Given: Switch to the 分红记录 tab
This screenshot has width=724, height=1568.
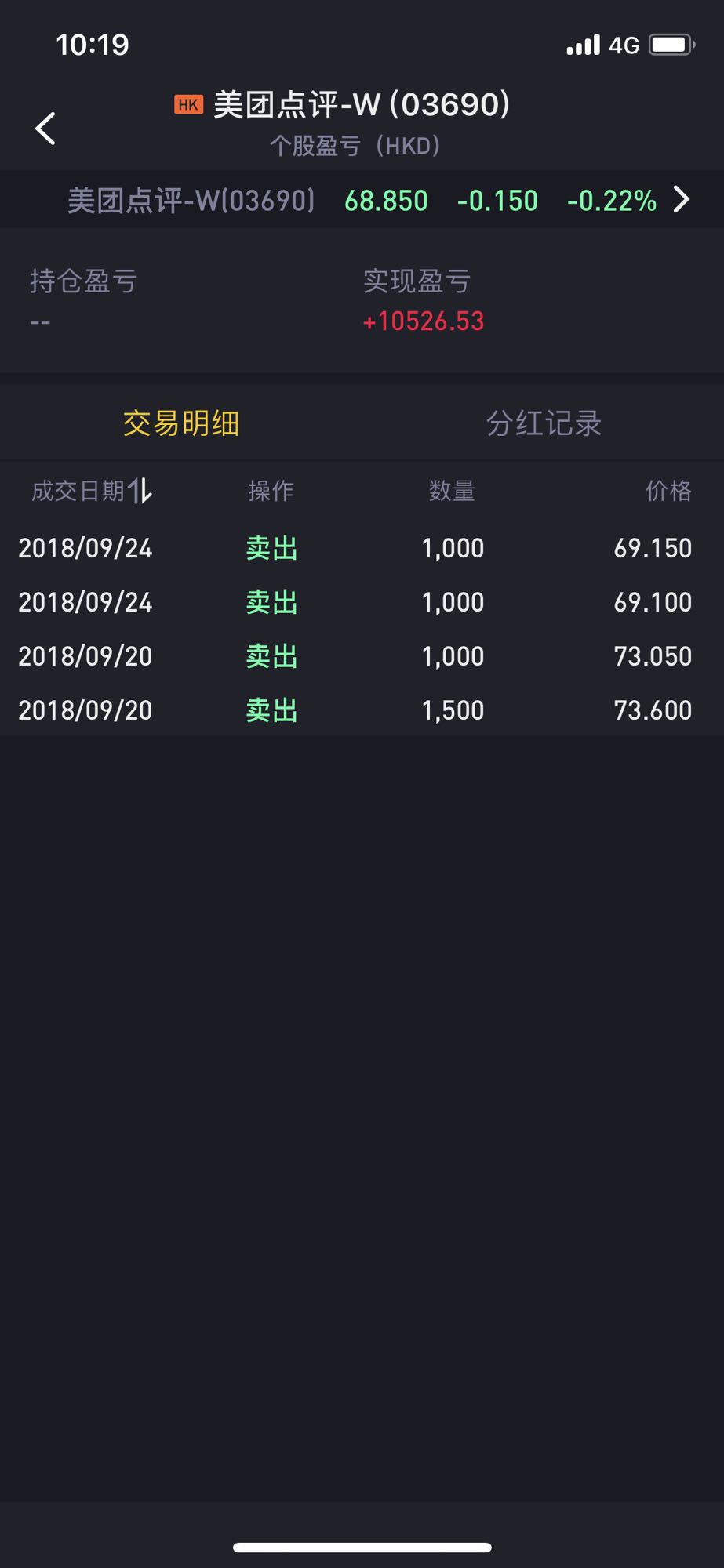Looking at the screenshot, I should click(x=543, y=423).
